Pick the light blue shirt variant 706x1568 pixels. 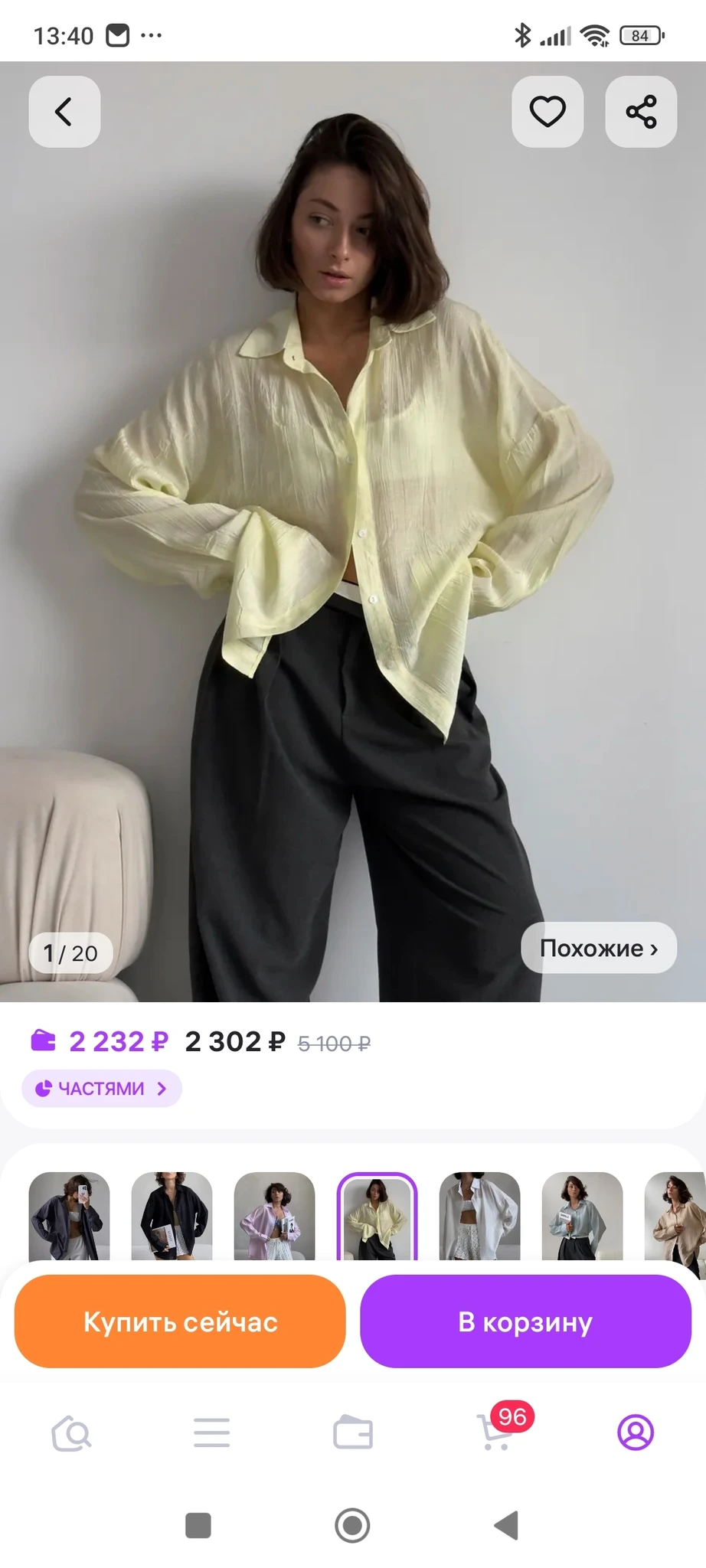pos(582,1214)
